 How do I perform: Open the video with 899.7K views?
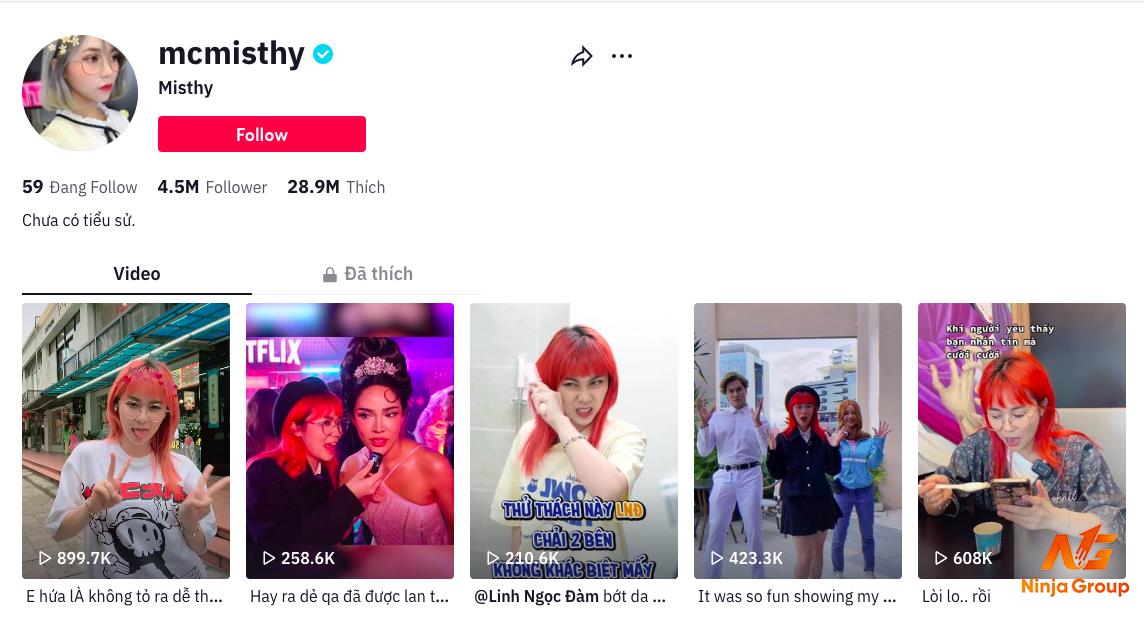tap(126, 440)
